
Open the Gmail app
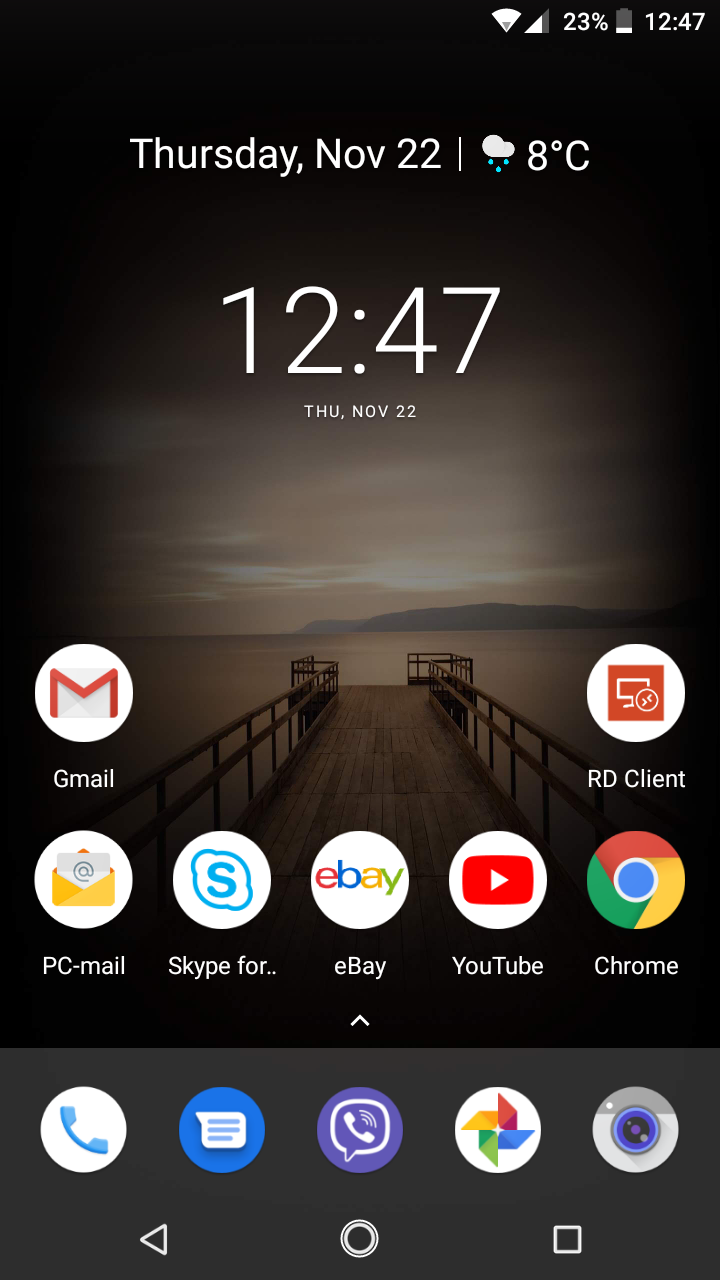[x=84, y=693]
